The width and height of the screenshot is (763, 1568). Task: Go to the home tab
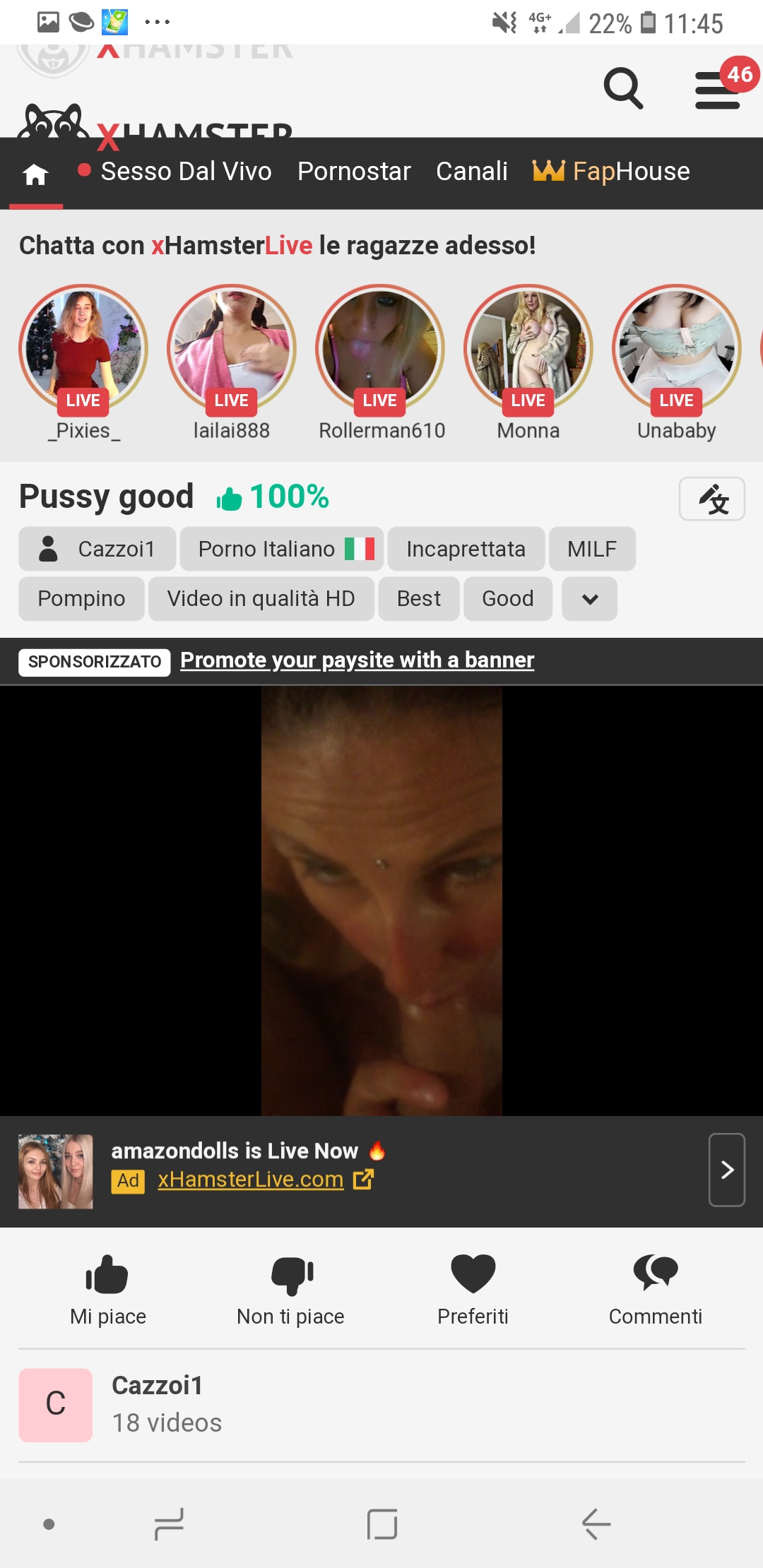(35, 174)
